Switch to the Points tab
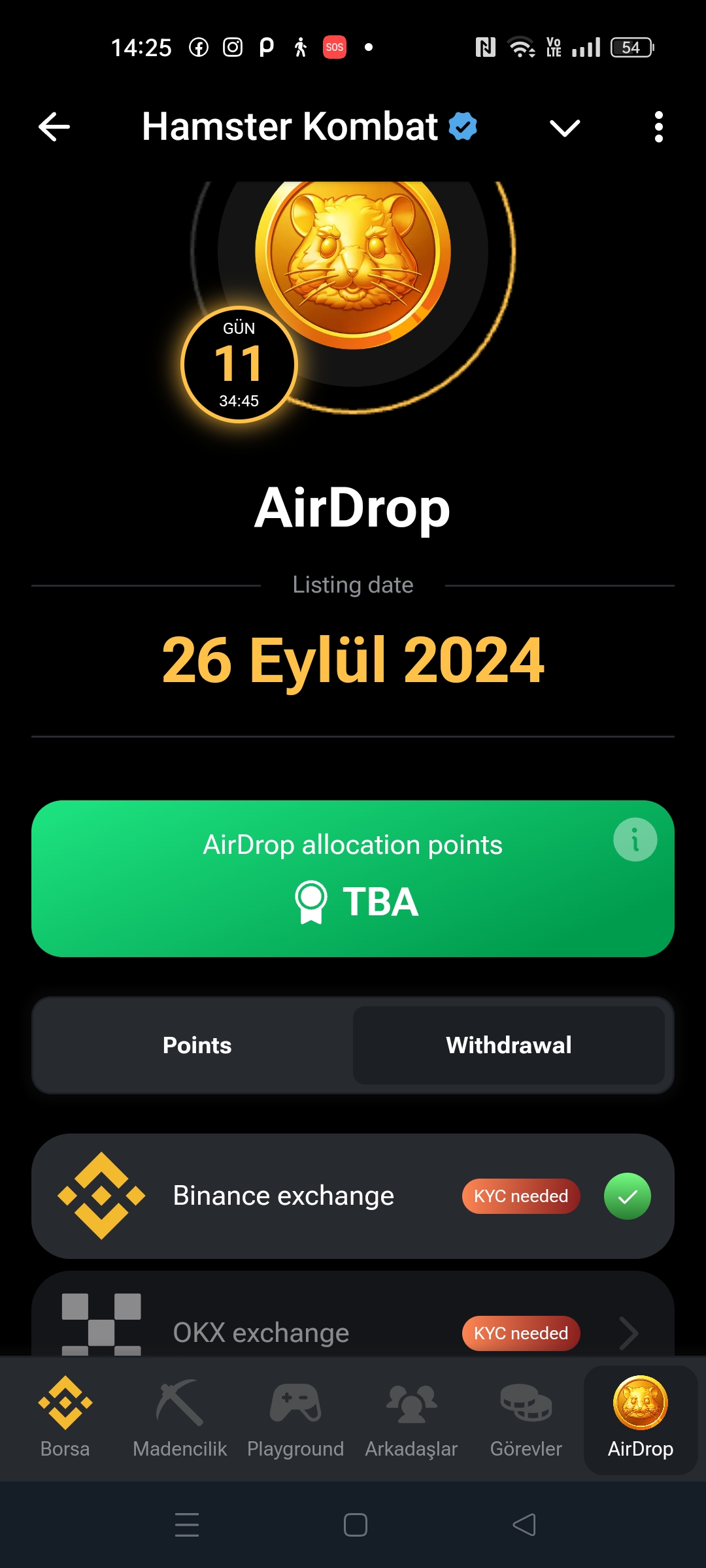706x1568 pixels. coord(197,1045)
